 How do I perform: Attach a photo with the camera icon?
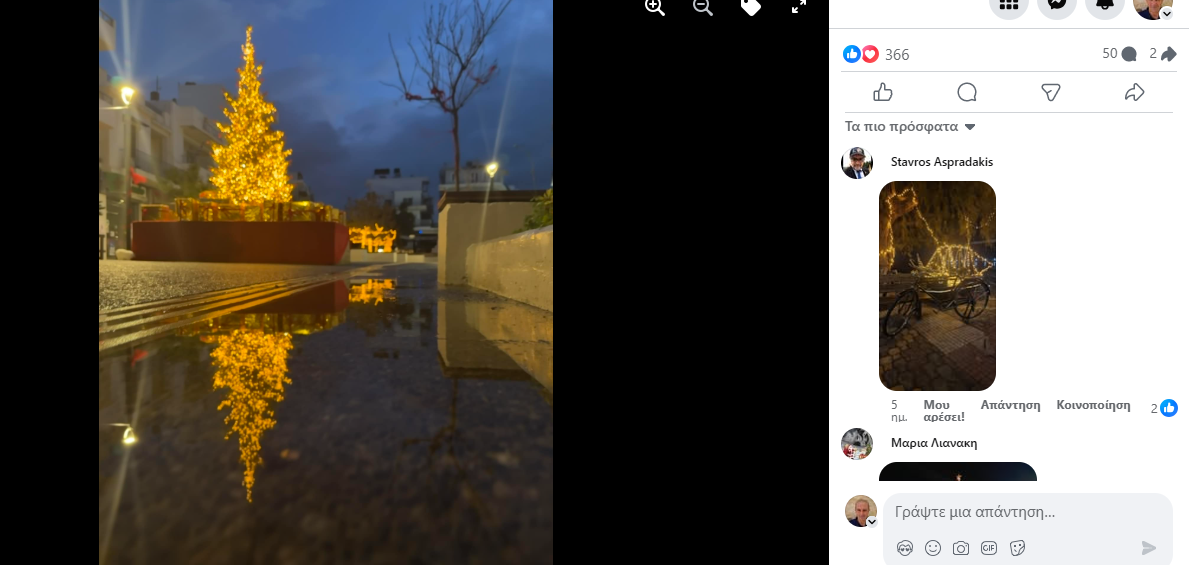[x=961, y=548]
